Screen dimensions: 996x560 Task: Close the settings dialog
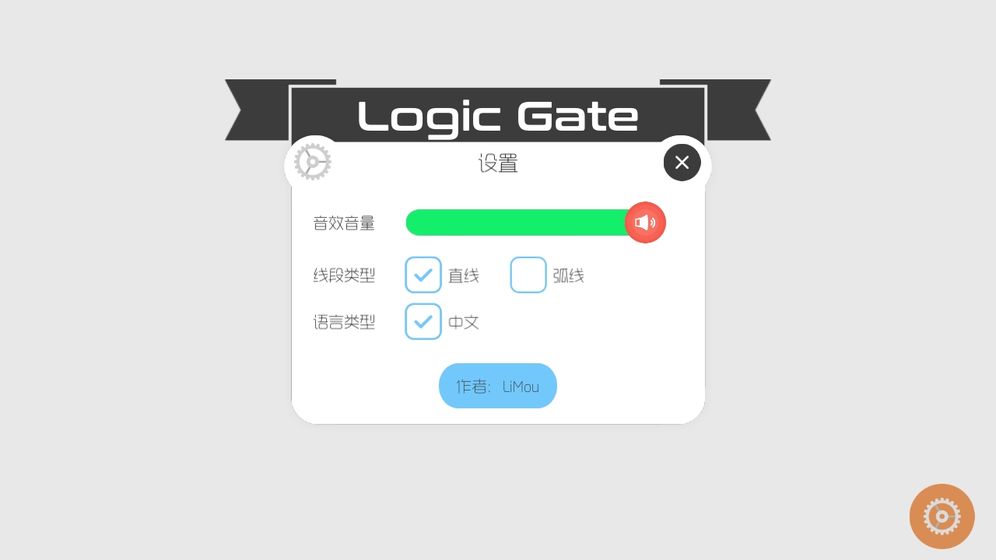pyautogui.click(x=682, y=162)
